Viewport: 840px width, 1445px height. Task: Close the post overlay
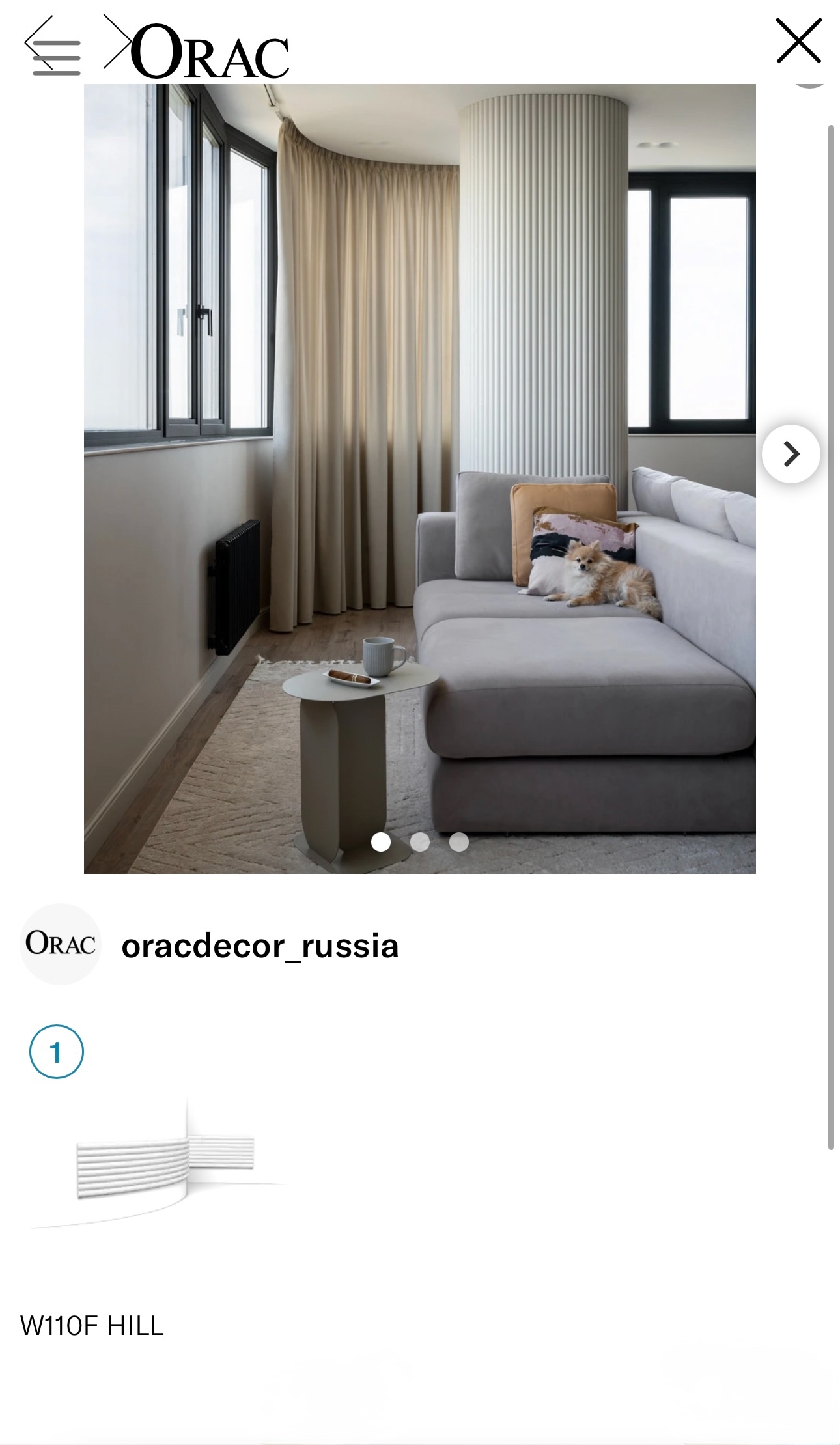pos(798,41)
